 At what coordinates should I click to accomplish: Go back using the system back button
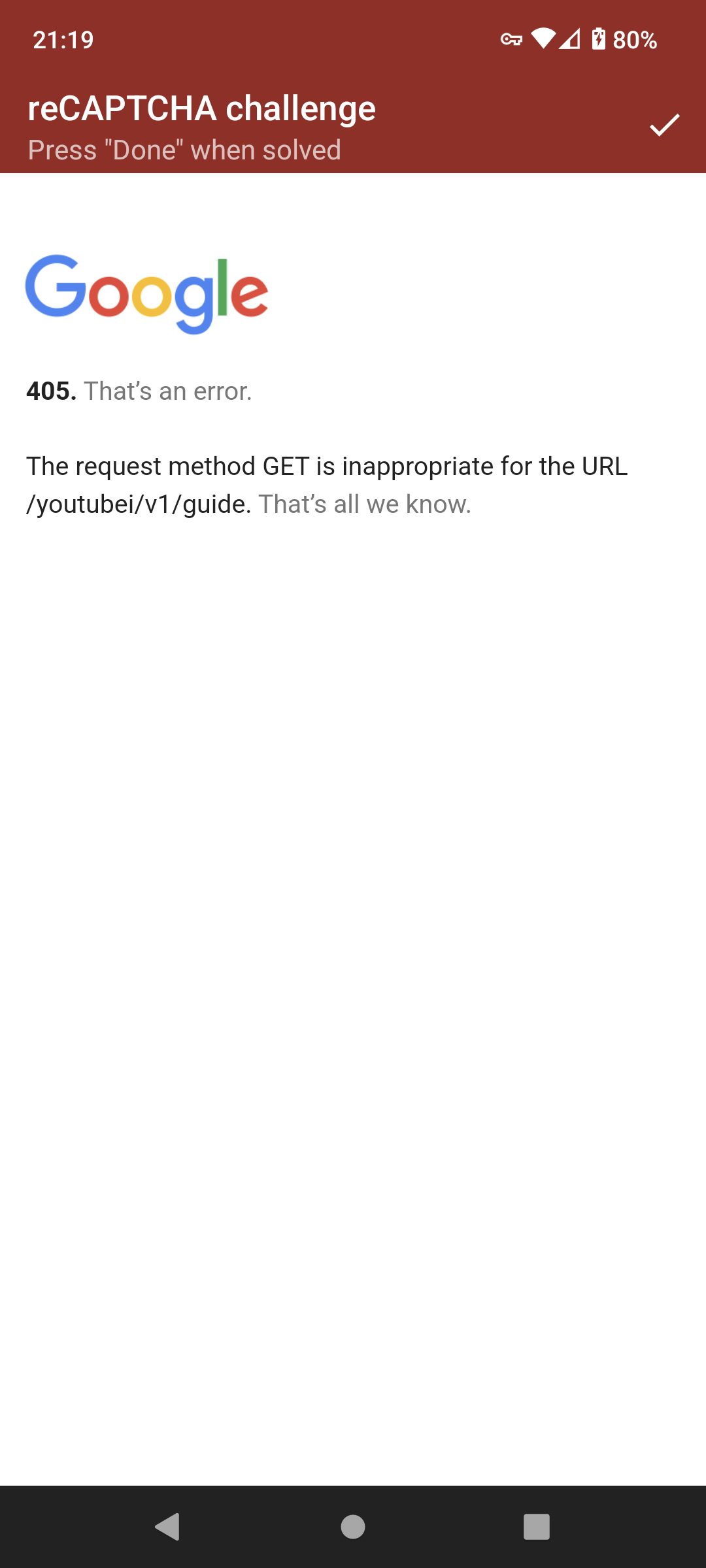(x=168, y=1527)
